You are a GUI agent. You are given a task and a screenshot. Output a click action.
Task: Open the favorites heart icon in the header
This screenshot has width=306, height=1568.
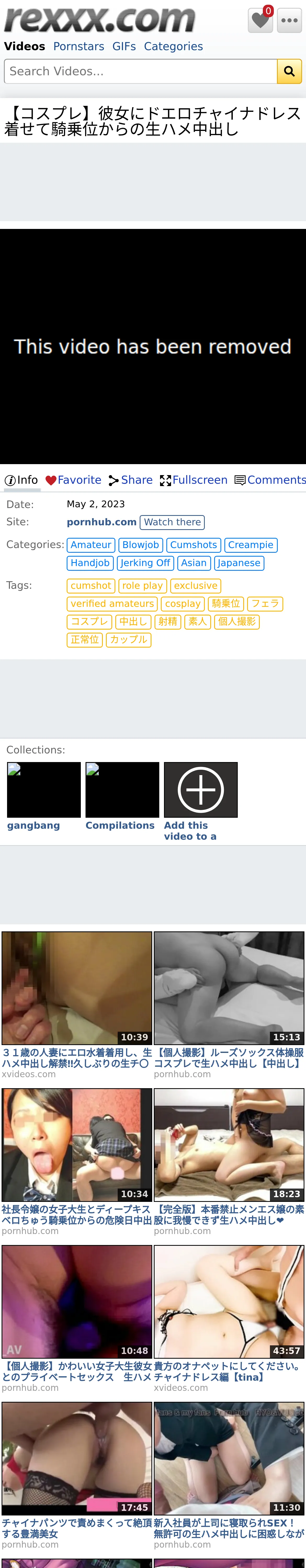click(260, 20)
